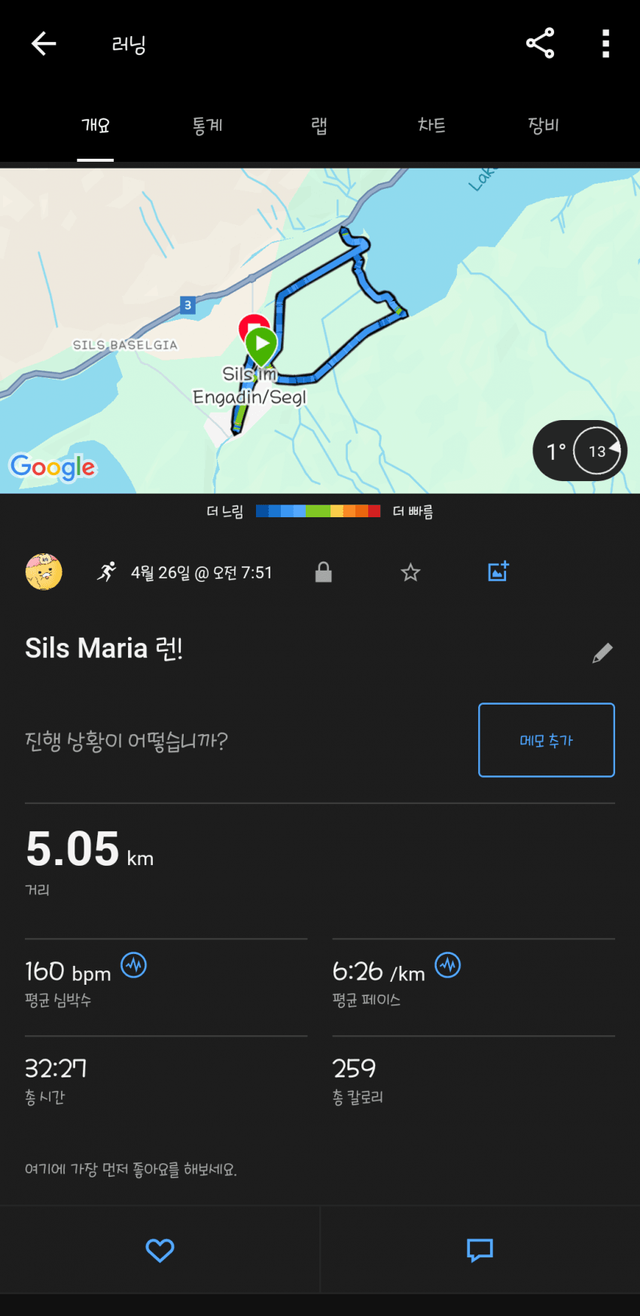The height and width of the screenshot is (1316, 640).
Task: Switch to the 장비 tab
Action: pyautogui.click(x=543, y=126)
